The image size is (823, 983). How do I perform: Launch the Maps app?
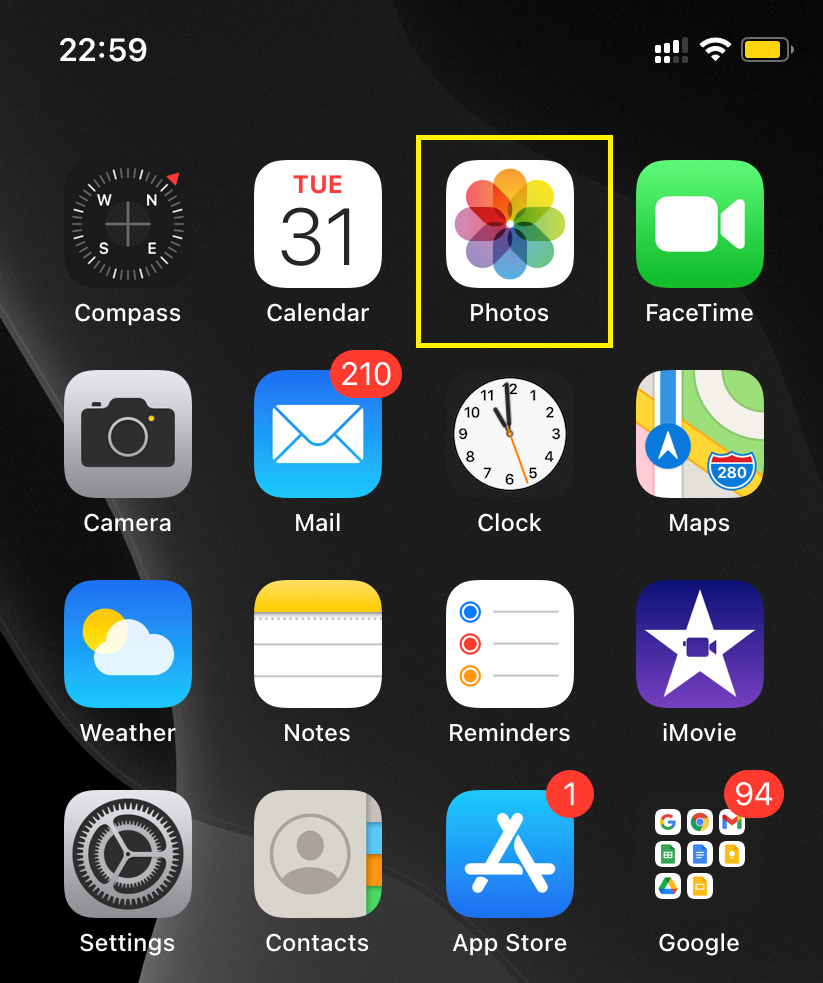700,434
